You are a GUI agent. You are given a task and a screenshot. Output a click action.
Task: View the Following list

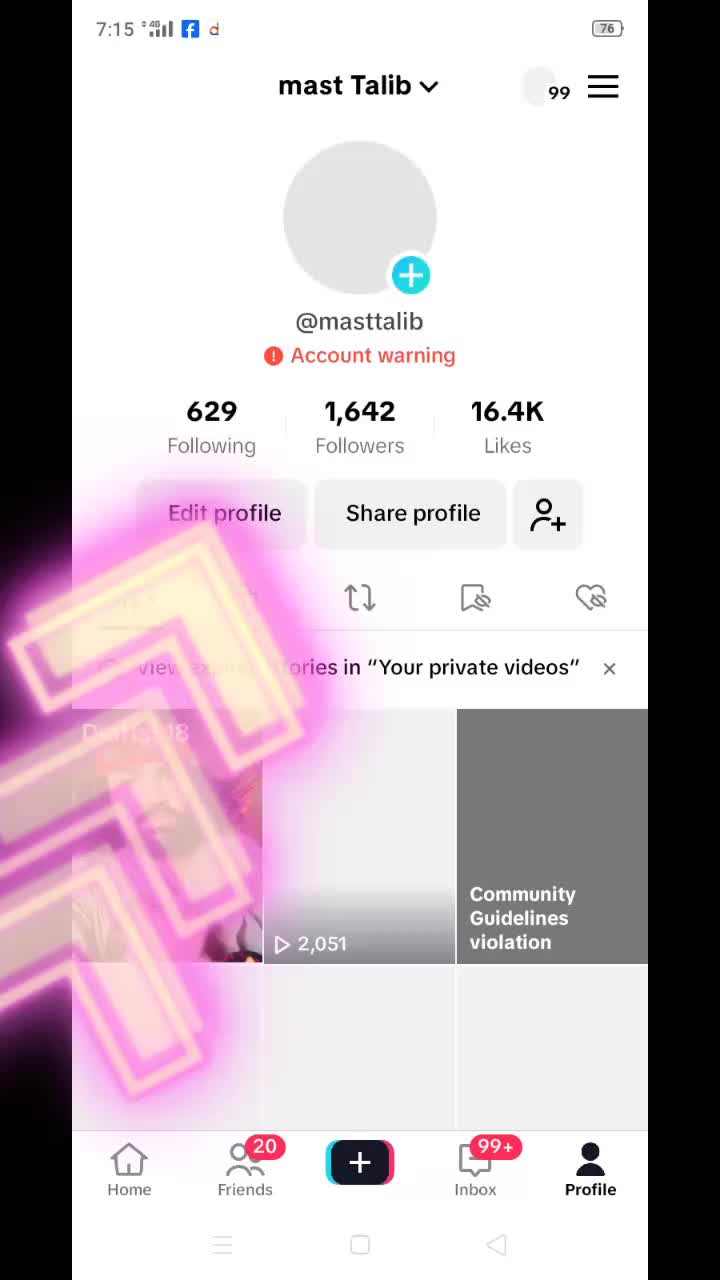pyautogui.click(x=211, y=427)
